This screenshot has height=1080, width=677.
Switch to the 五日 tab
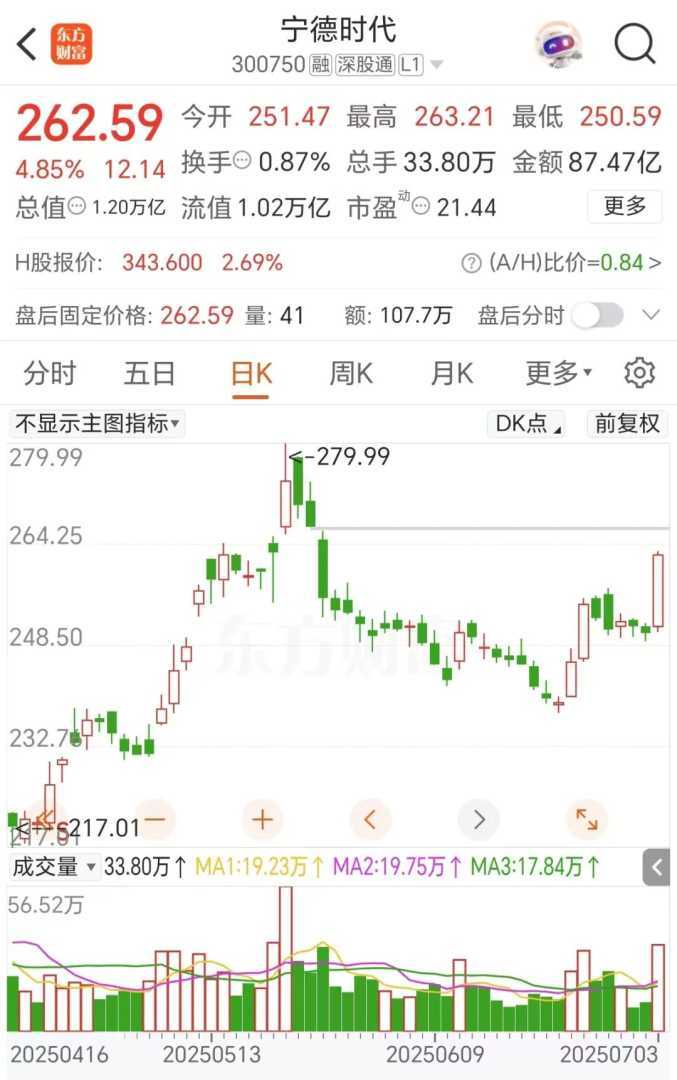tap(150, 374)
